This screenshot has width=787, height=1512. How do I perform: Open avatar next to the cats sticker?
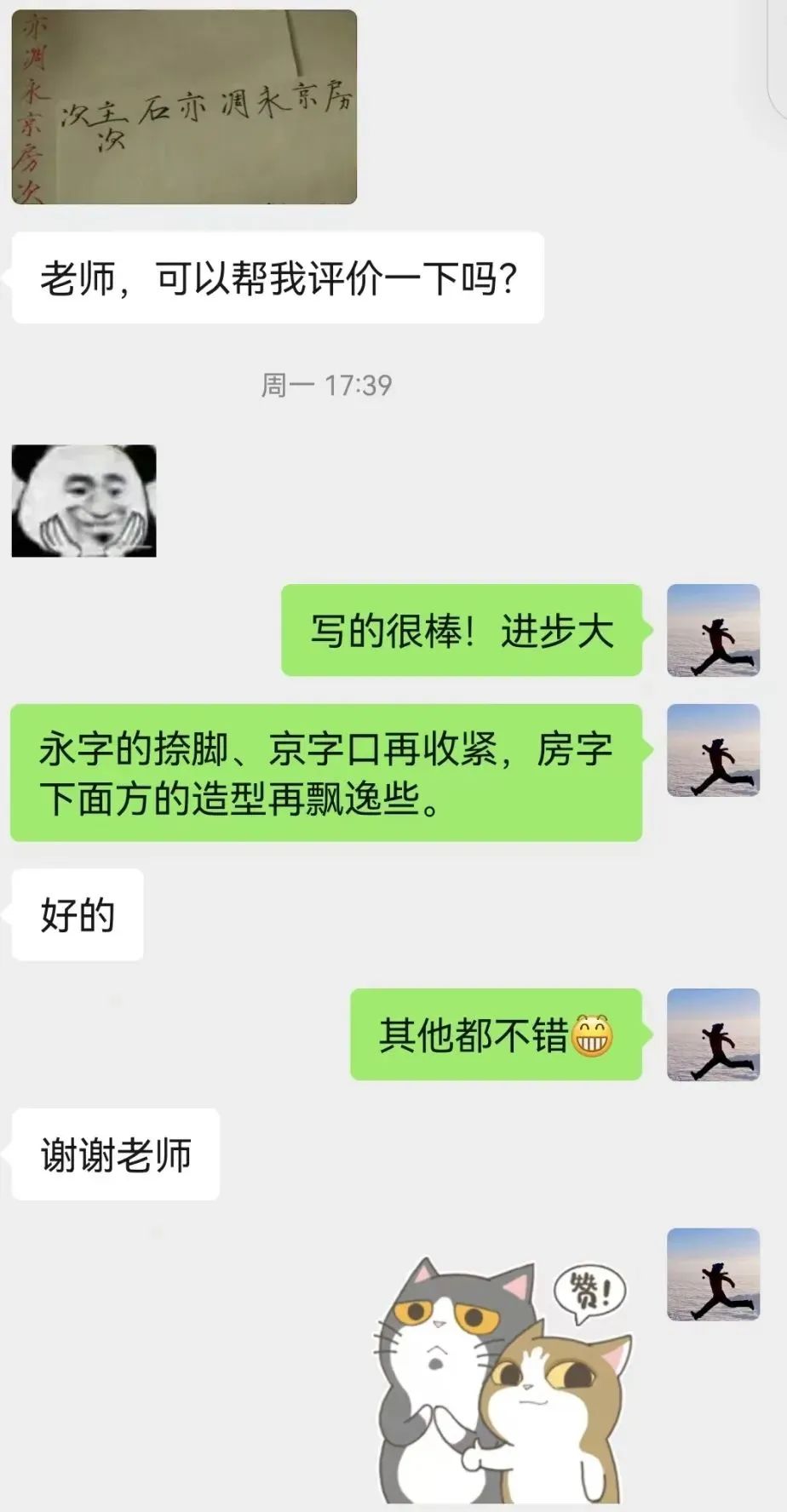713,1274
